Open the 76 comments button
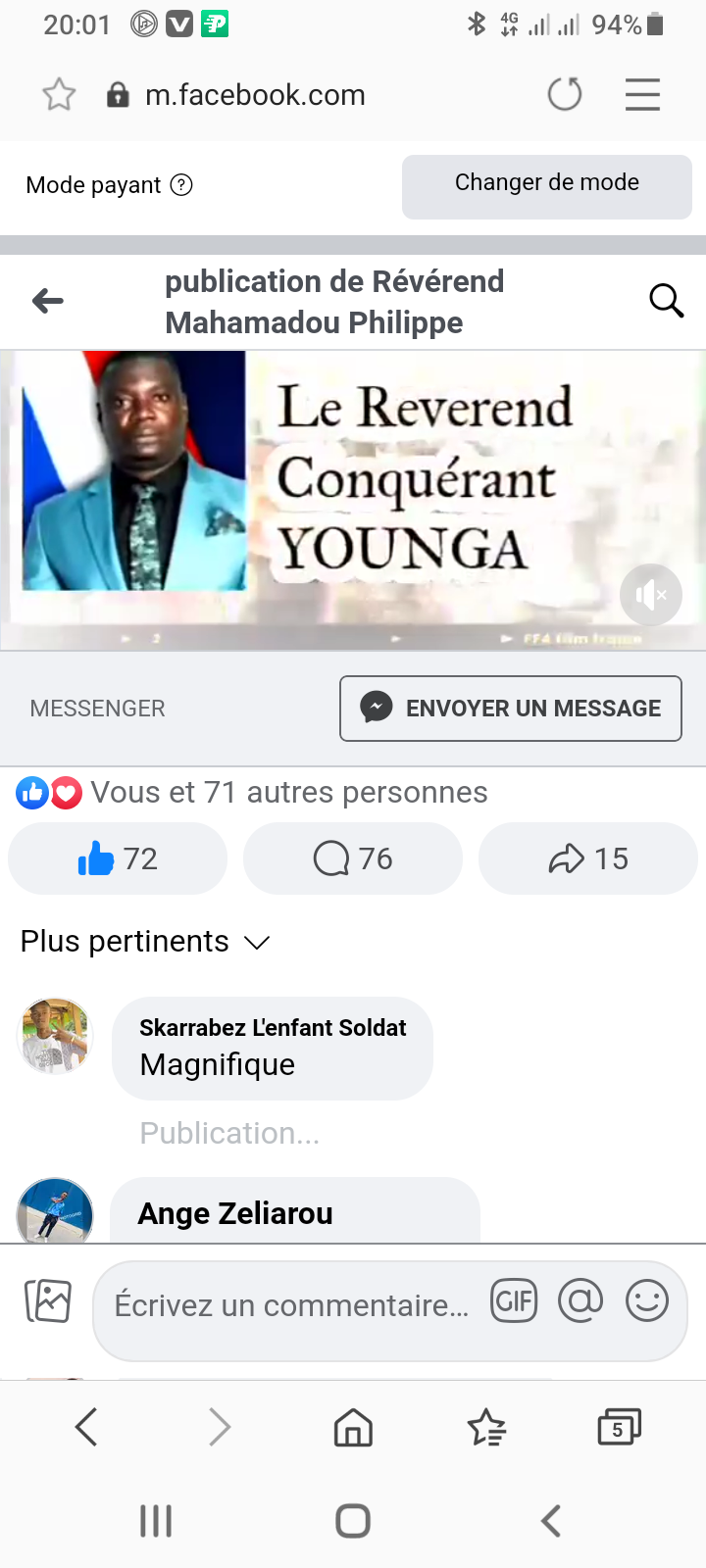This screenshot has height=1568, width=706. (353, 858)
